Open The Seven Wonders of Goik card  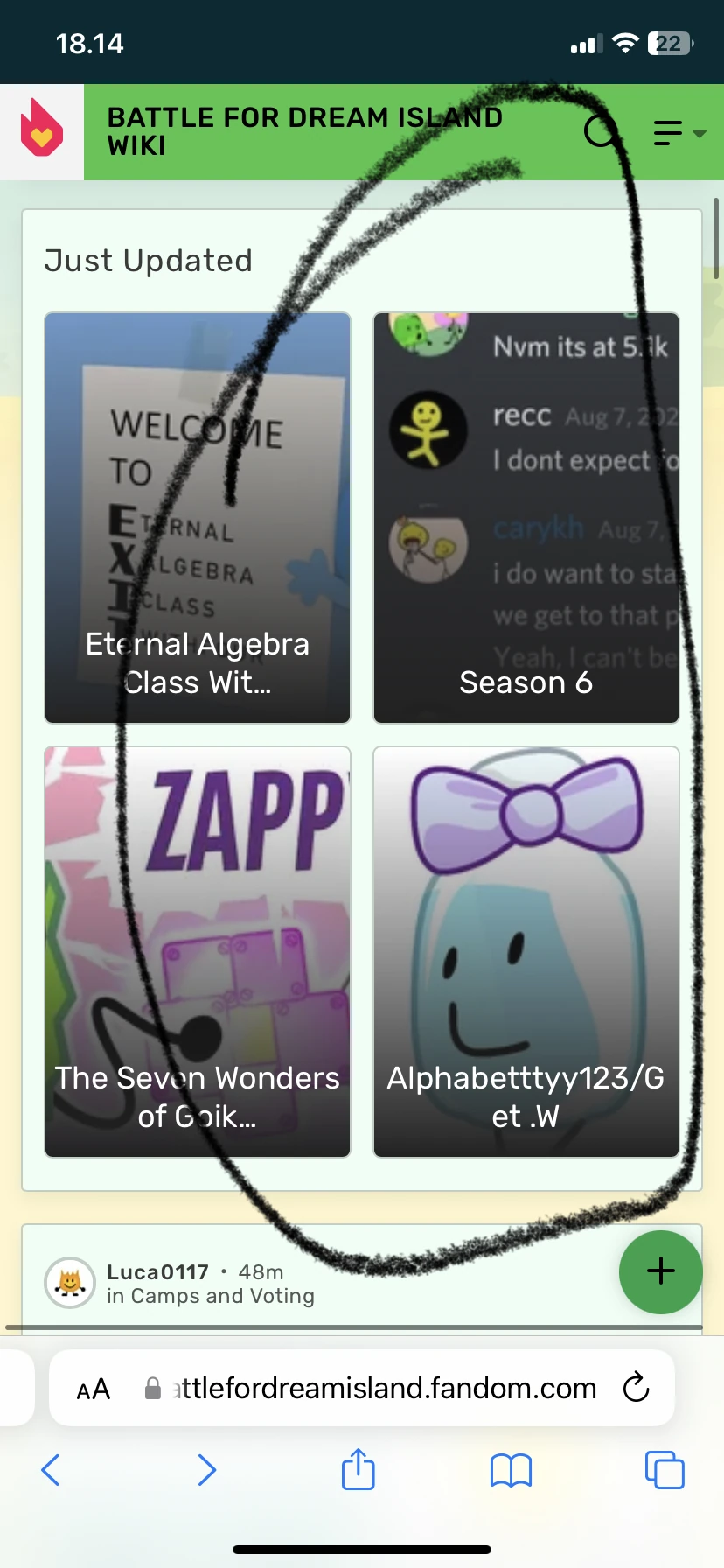[x=198, y=952]
